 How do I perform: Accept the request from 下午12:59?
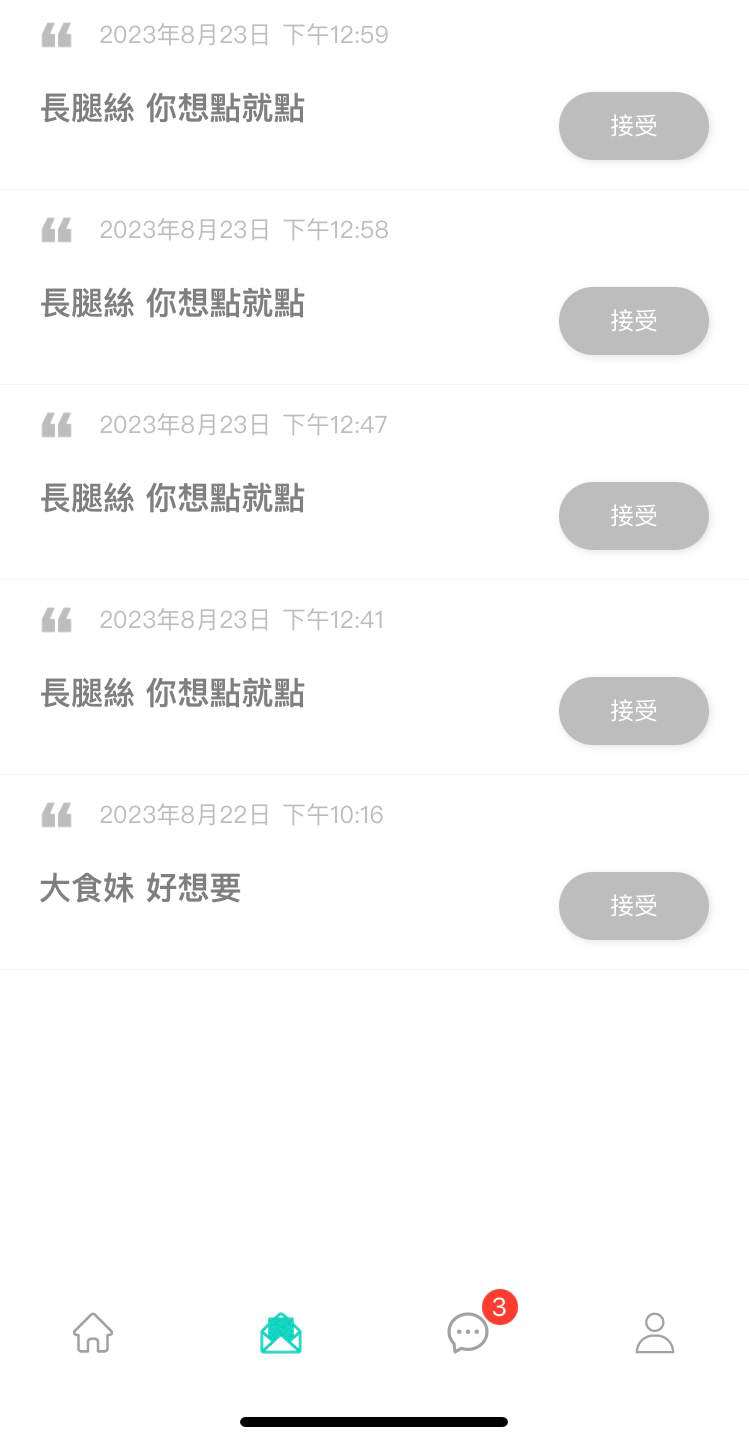[633, 126]
